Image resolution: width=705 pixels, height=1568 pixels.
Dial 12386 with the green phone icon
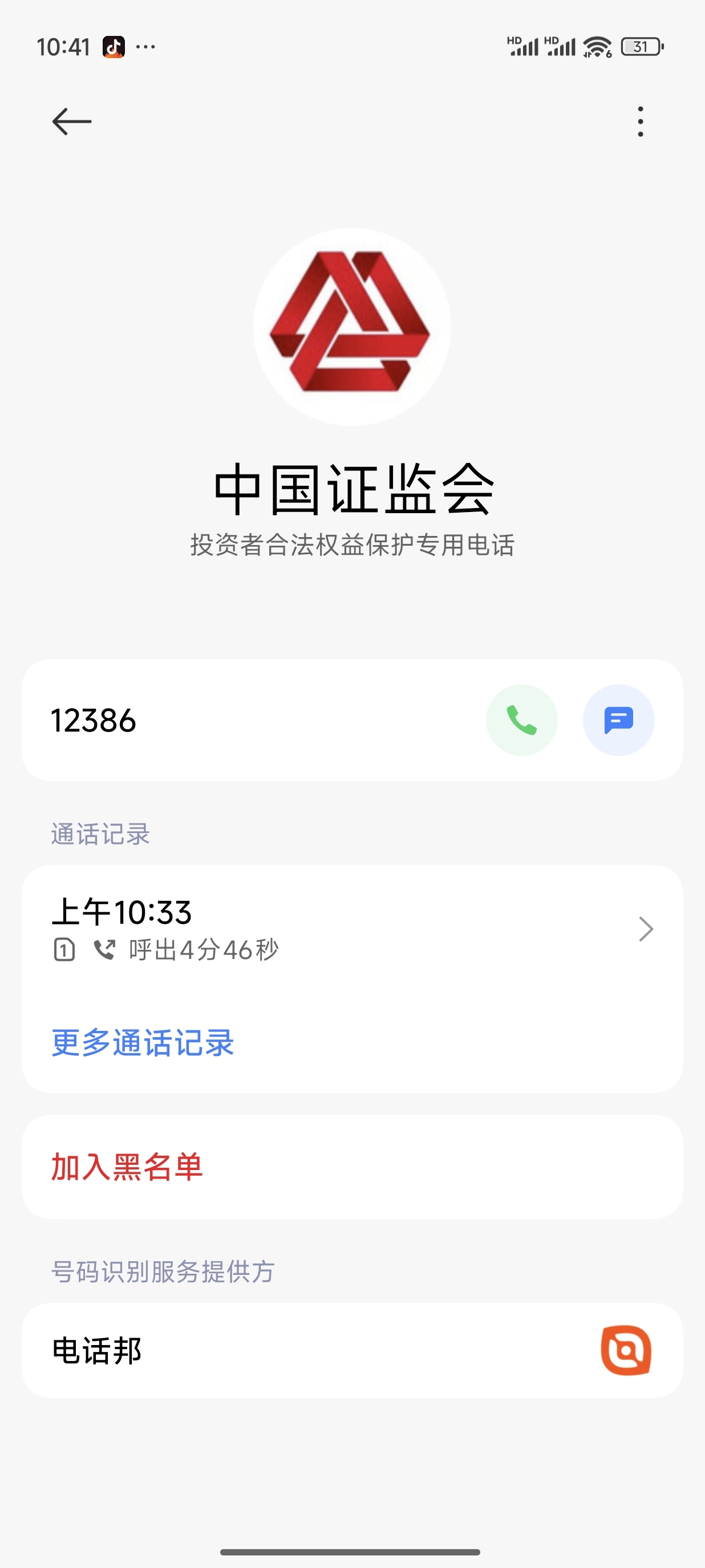point(522,720)
